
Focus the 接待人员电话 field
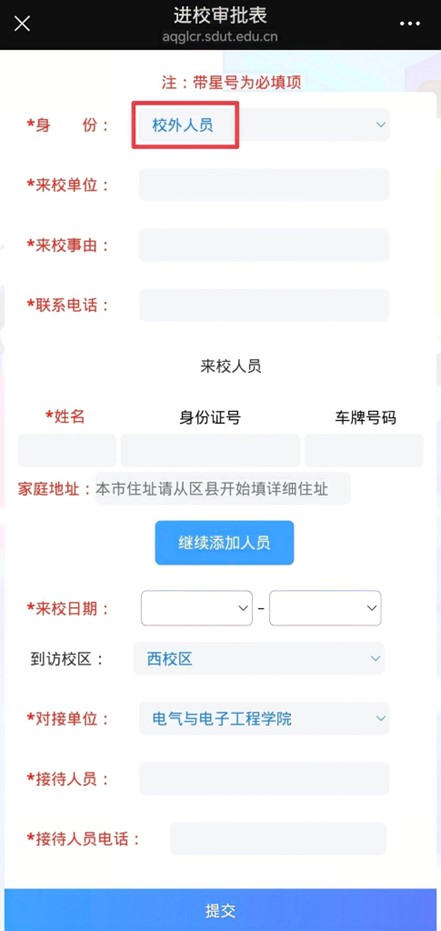[x=278, y=838]
